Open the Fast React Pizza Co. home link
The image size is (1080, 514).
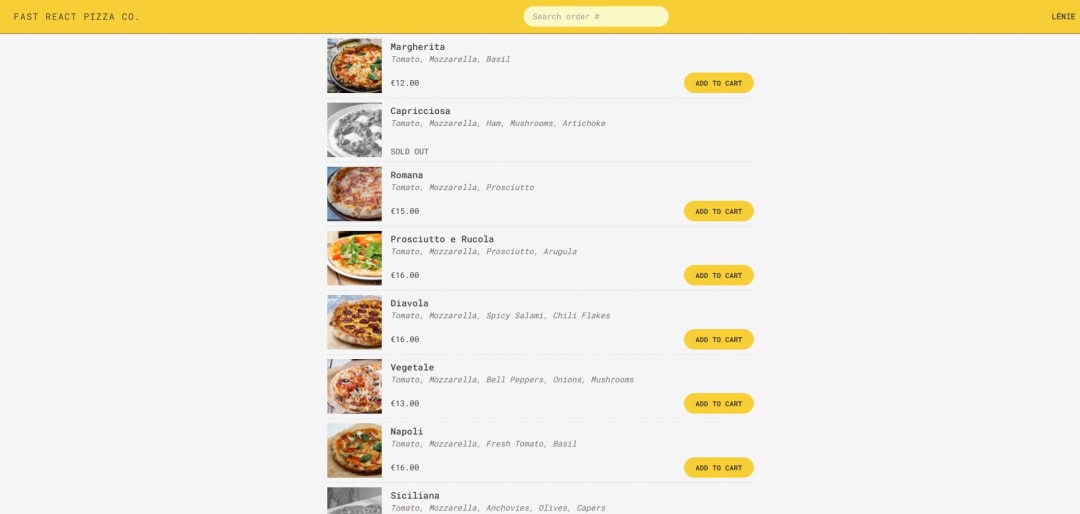(x=77, y=17)
